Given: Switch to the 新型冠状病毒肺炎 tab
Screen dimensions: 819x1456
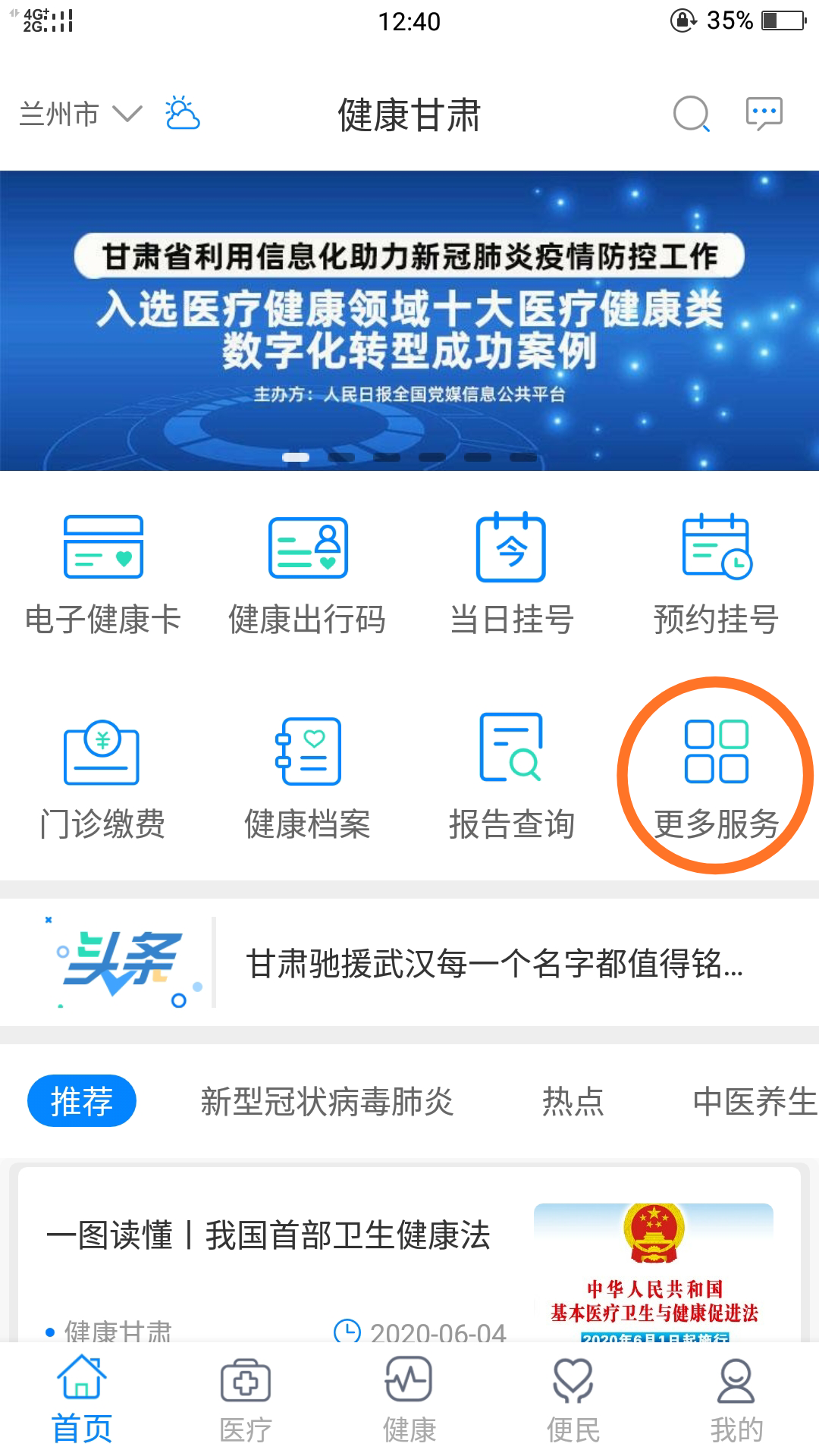Looking at the screenshot, I should (327, 1101).
